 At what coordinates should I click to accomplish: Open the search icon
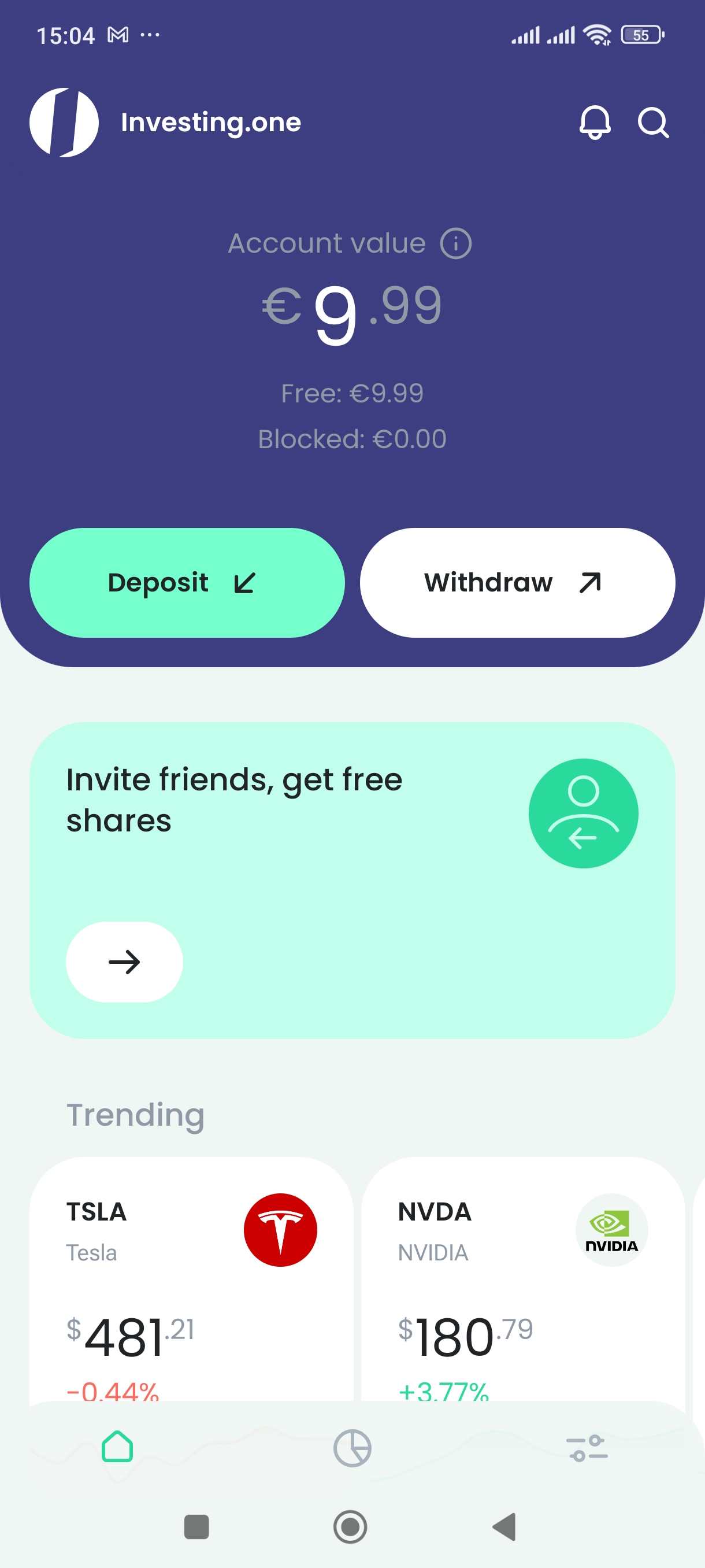[652, 123]
